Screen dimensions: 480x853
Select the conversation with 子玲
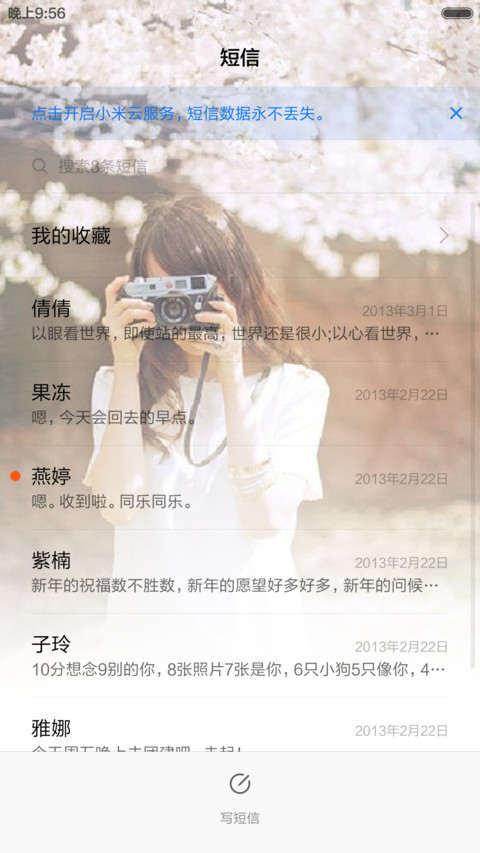click(239, 656)
